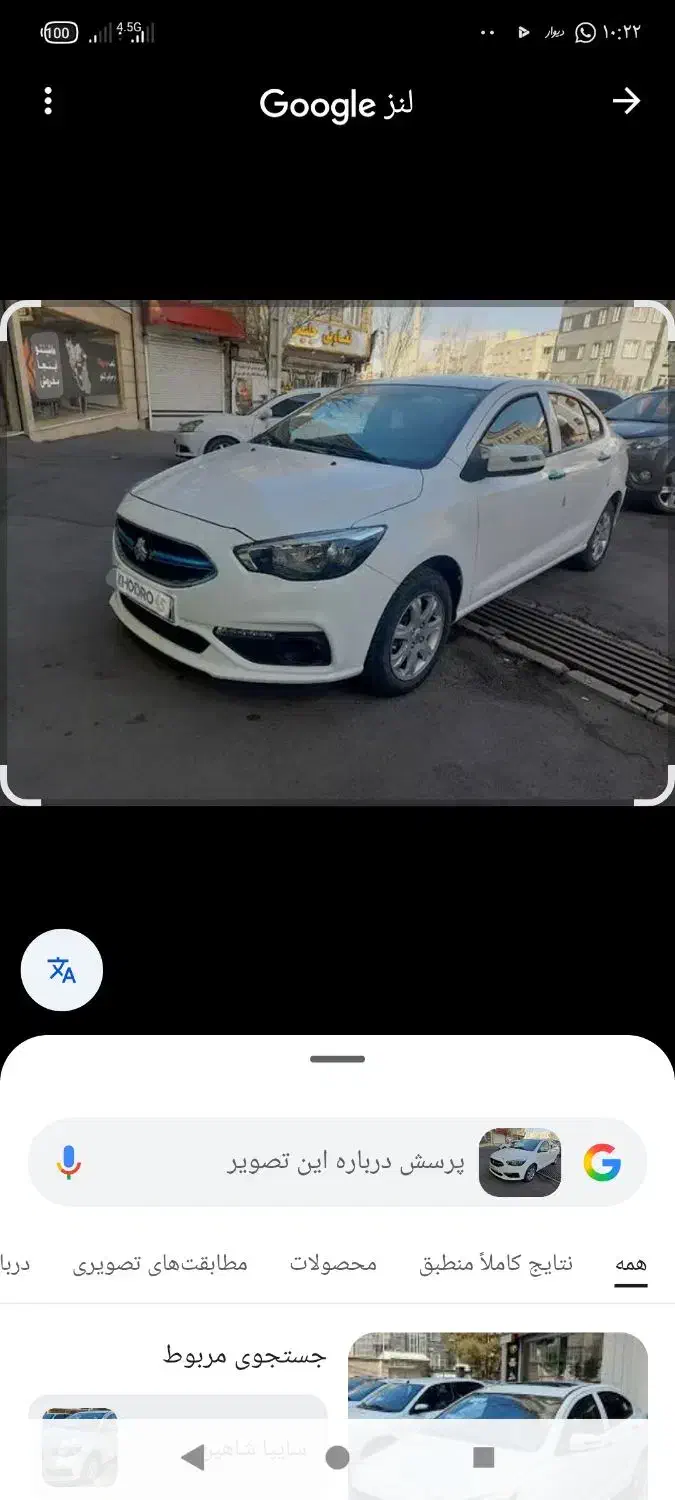Switch to 'نتایج کاملاً منطبق' tab
This screenshot has width=675, height=1500.
click(x=496, y=1264)
